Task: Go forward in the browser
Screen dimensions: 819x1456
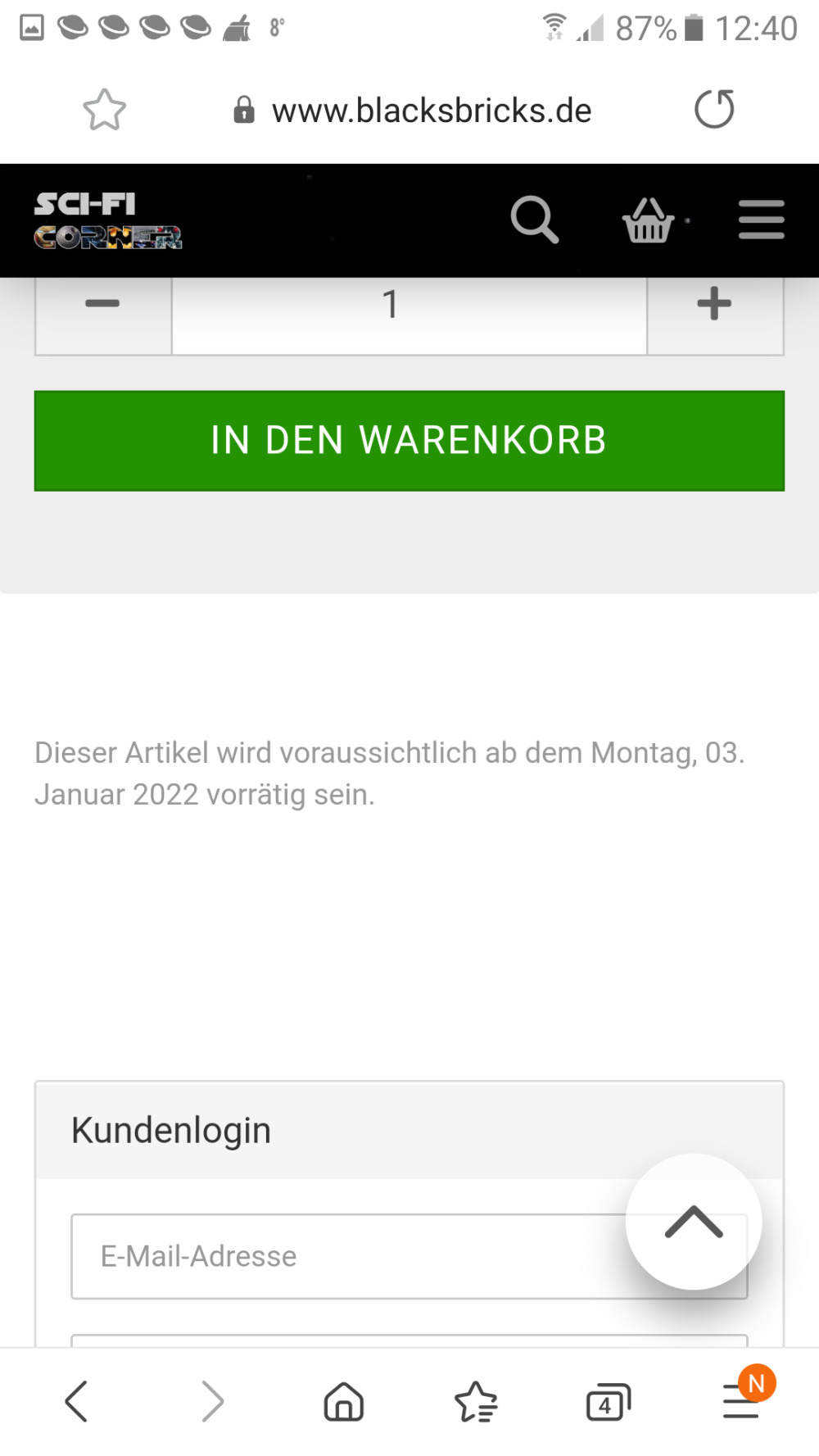Action: pos(213,1401)
